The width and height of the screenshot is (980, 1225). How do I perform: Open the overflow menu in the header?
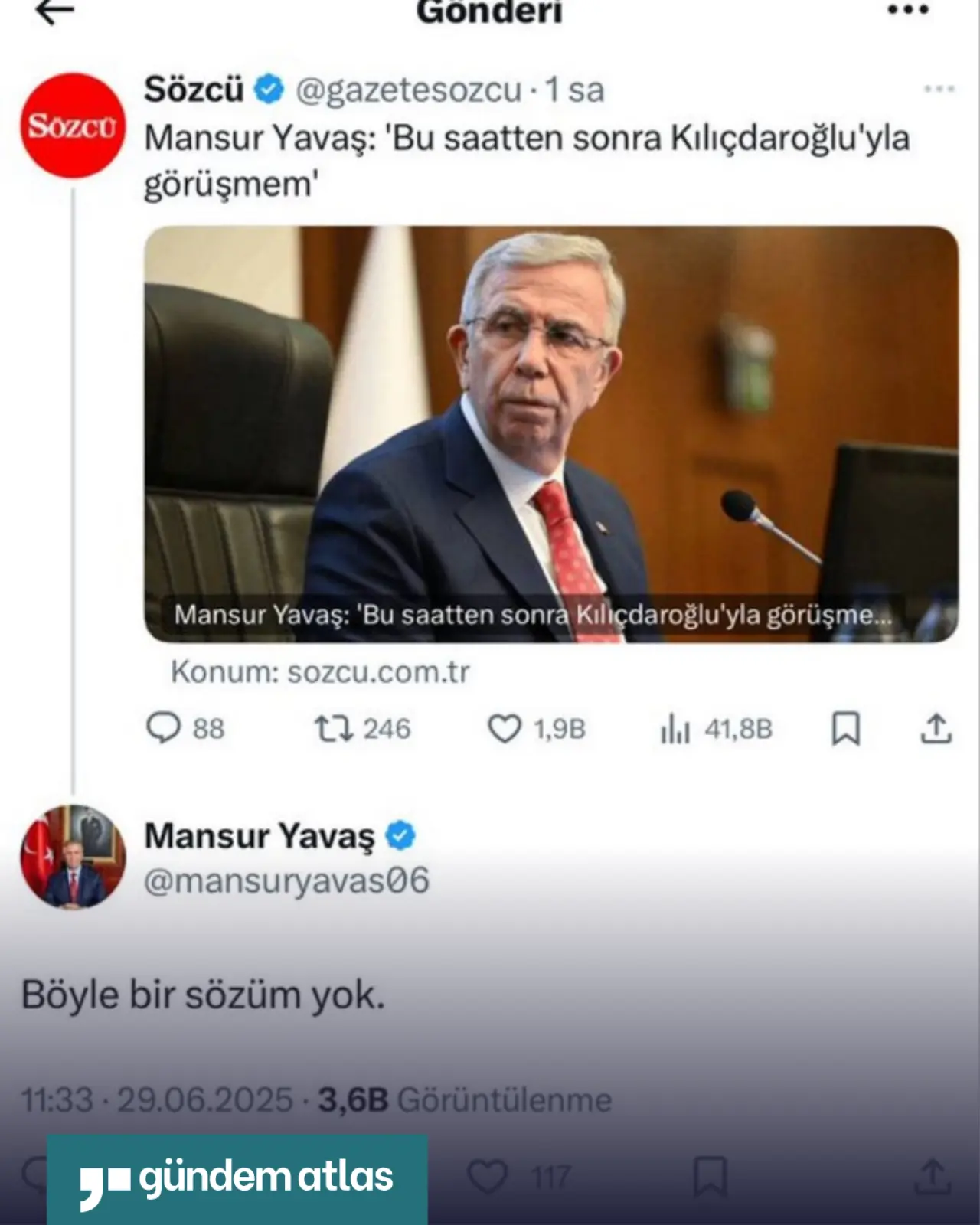coord(907,10)
